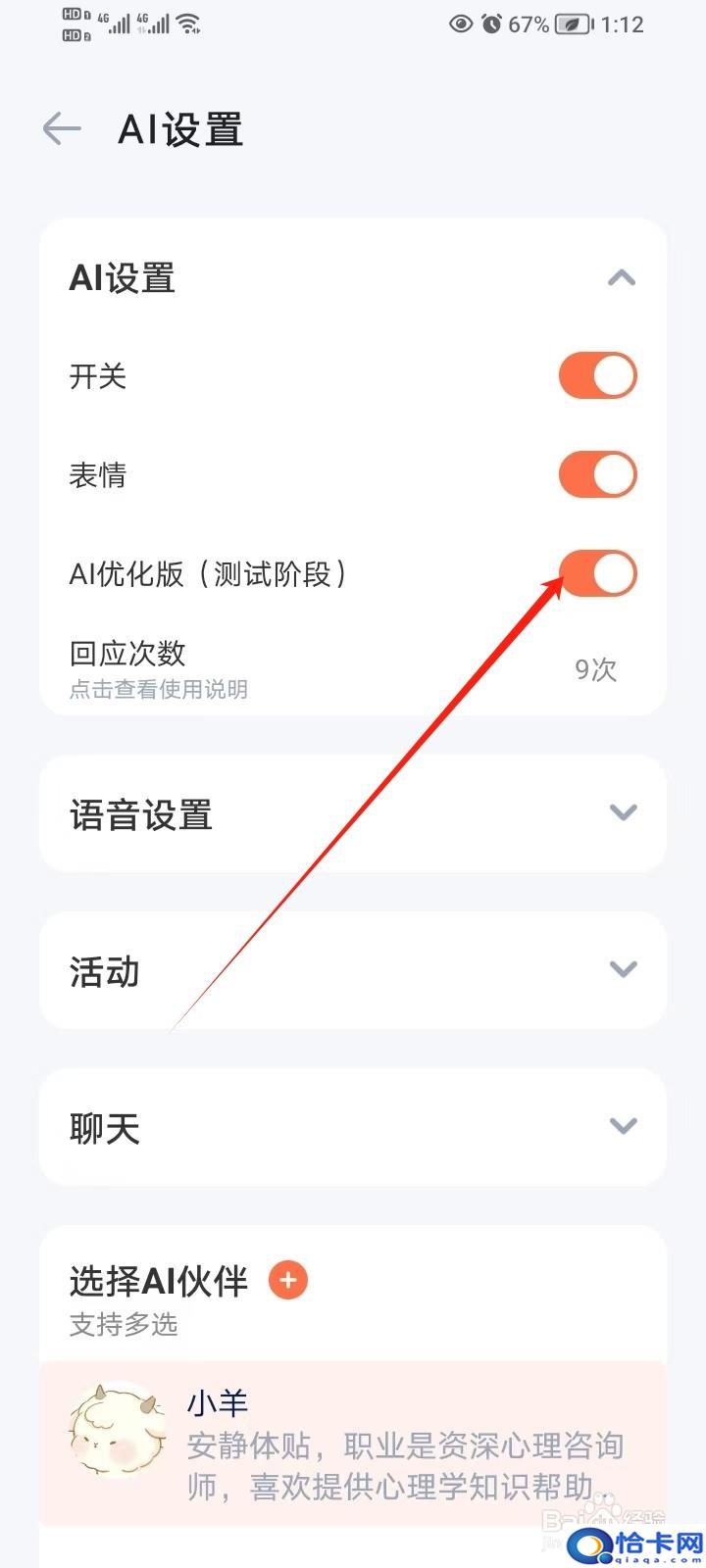Collapse the AI设置 section

pyautogui.click(x=622, y=278)
